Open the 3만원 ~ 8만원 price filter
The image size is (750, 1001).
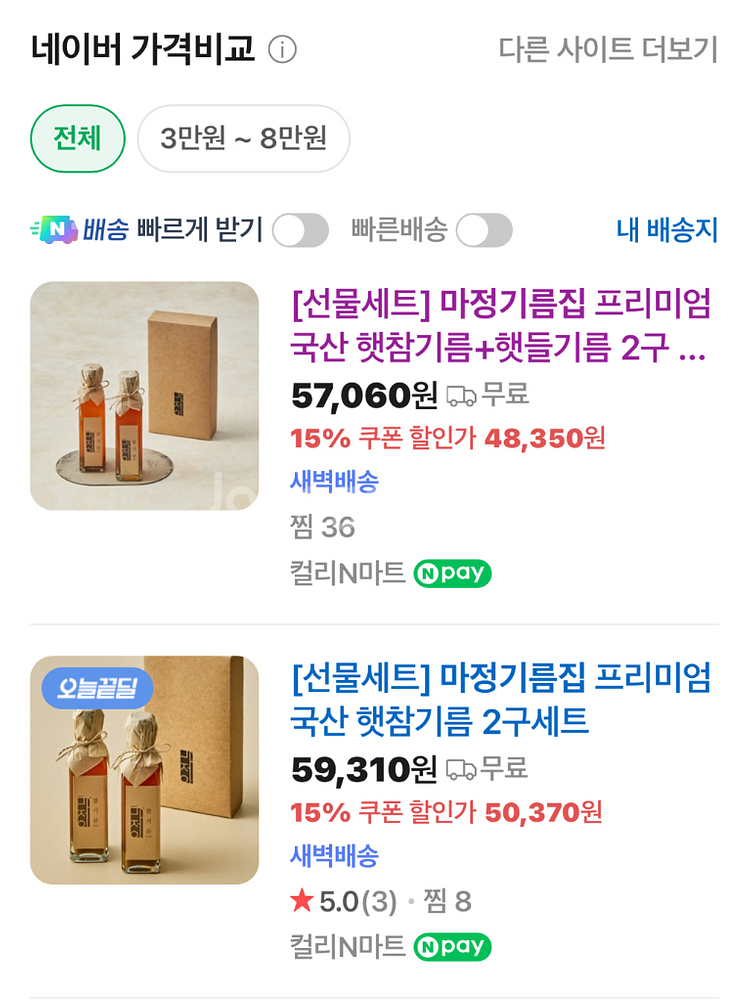pyautogui.click(x=243, y=139)
